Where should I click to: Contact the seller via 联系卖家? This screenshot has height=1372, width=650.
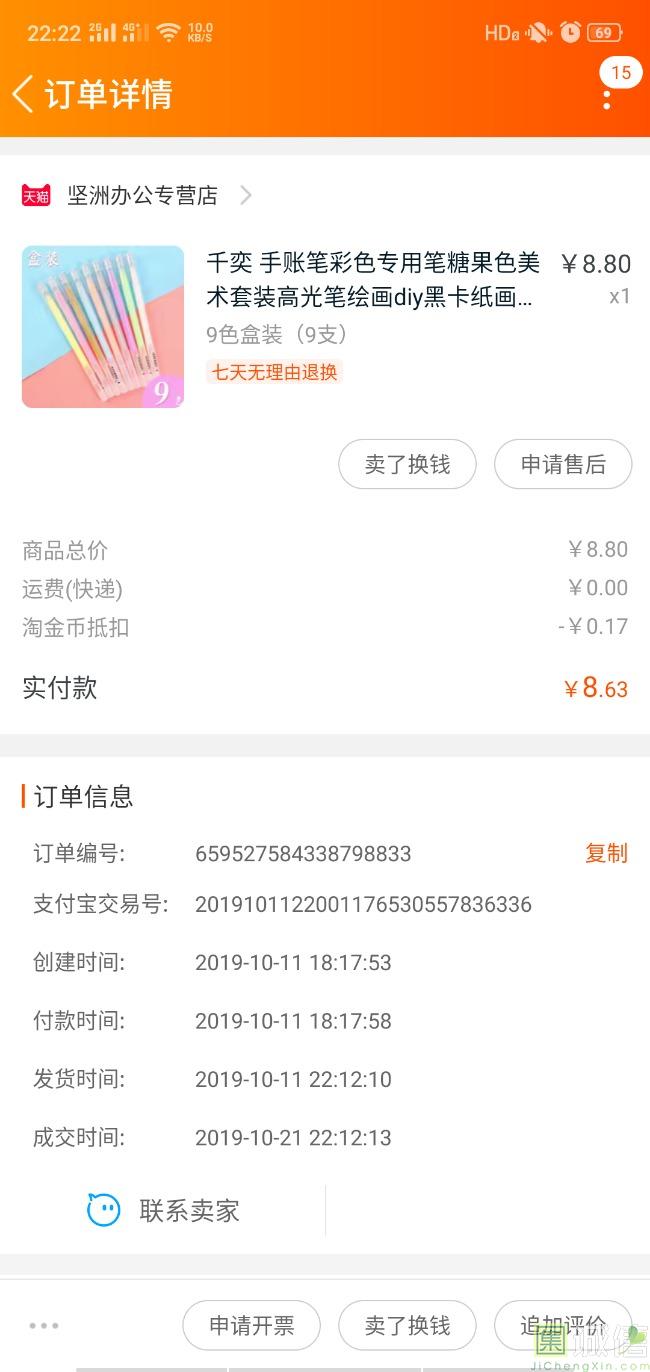coord(163,1210)
